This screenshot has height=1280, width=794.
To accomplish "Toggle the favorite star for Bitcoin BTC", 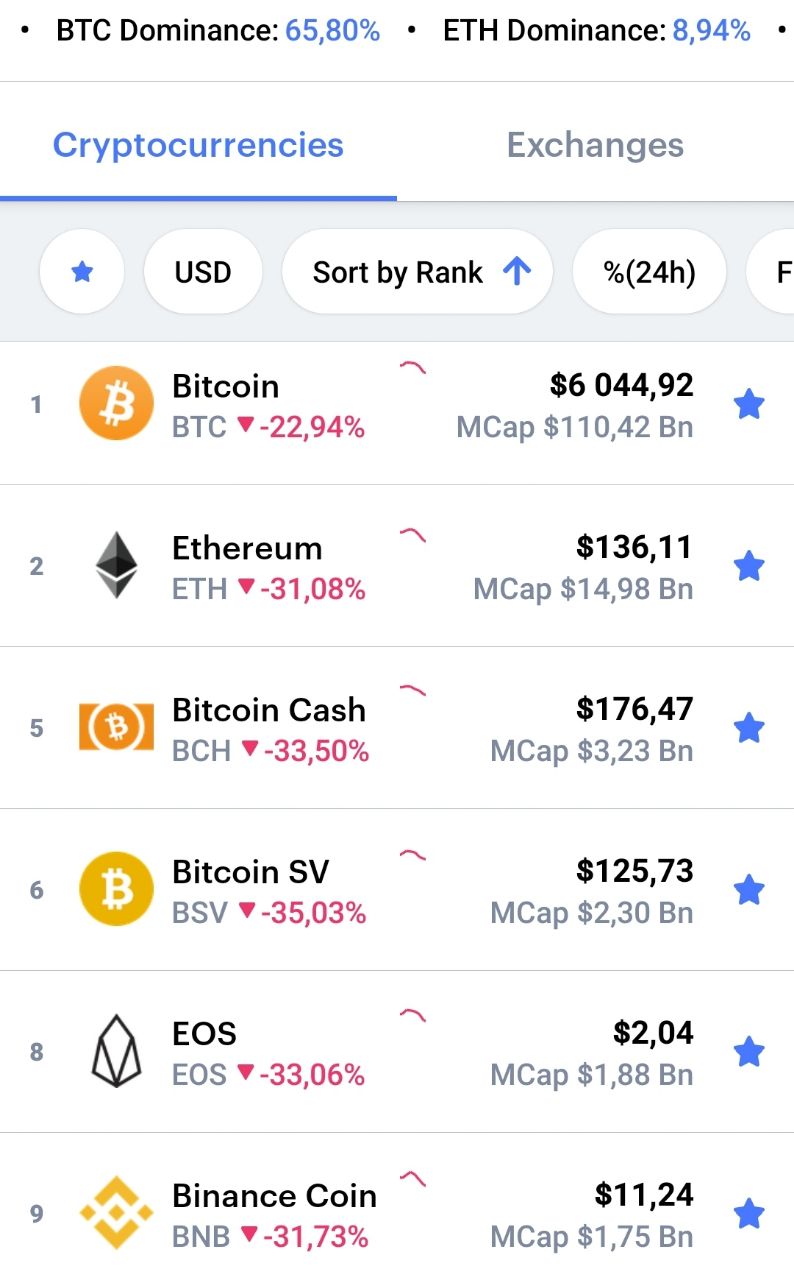I will coord(749,405).
